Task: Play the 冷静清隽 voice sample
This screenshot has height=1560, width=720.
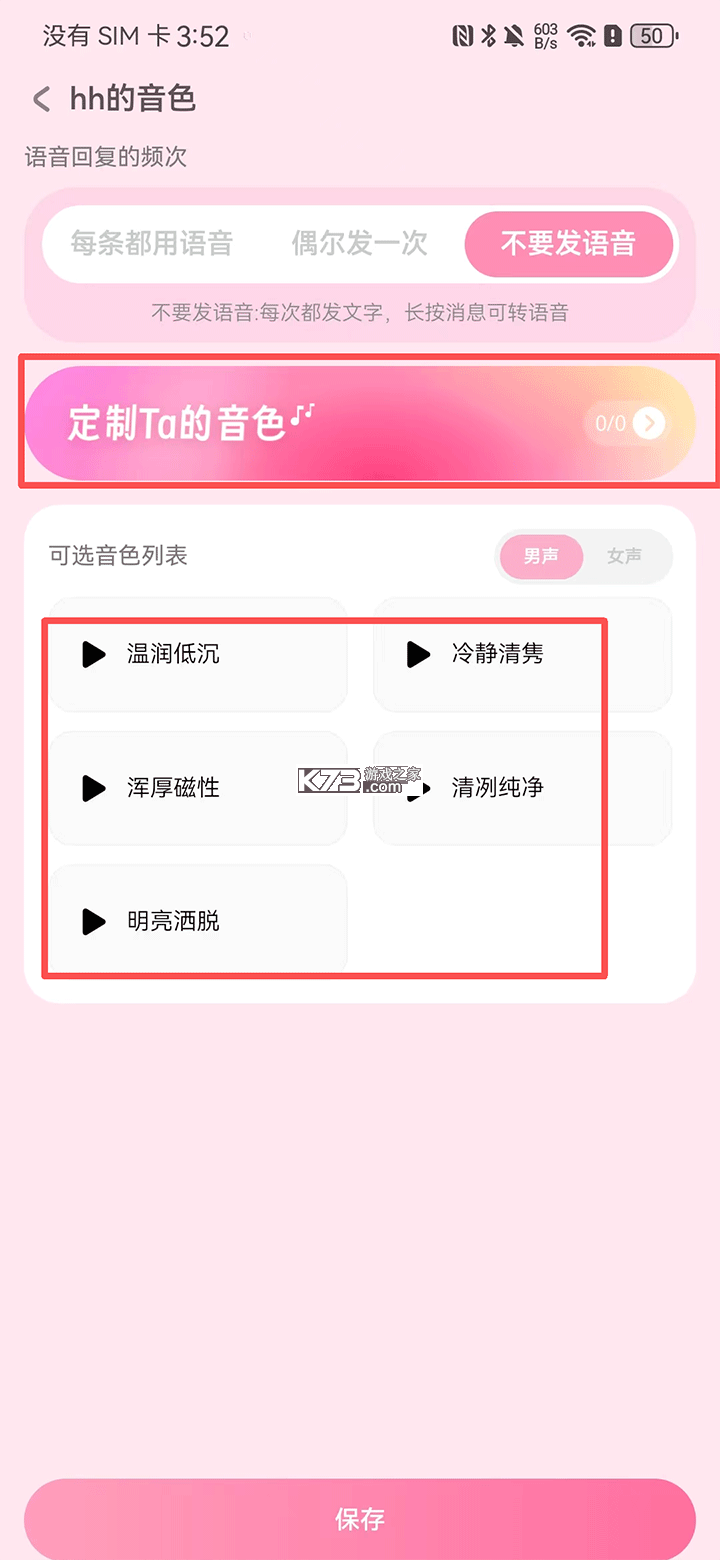Action: (416, 655)
